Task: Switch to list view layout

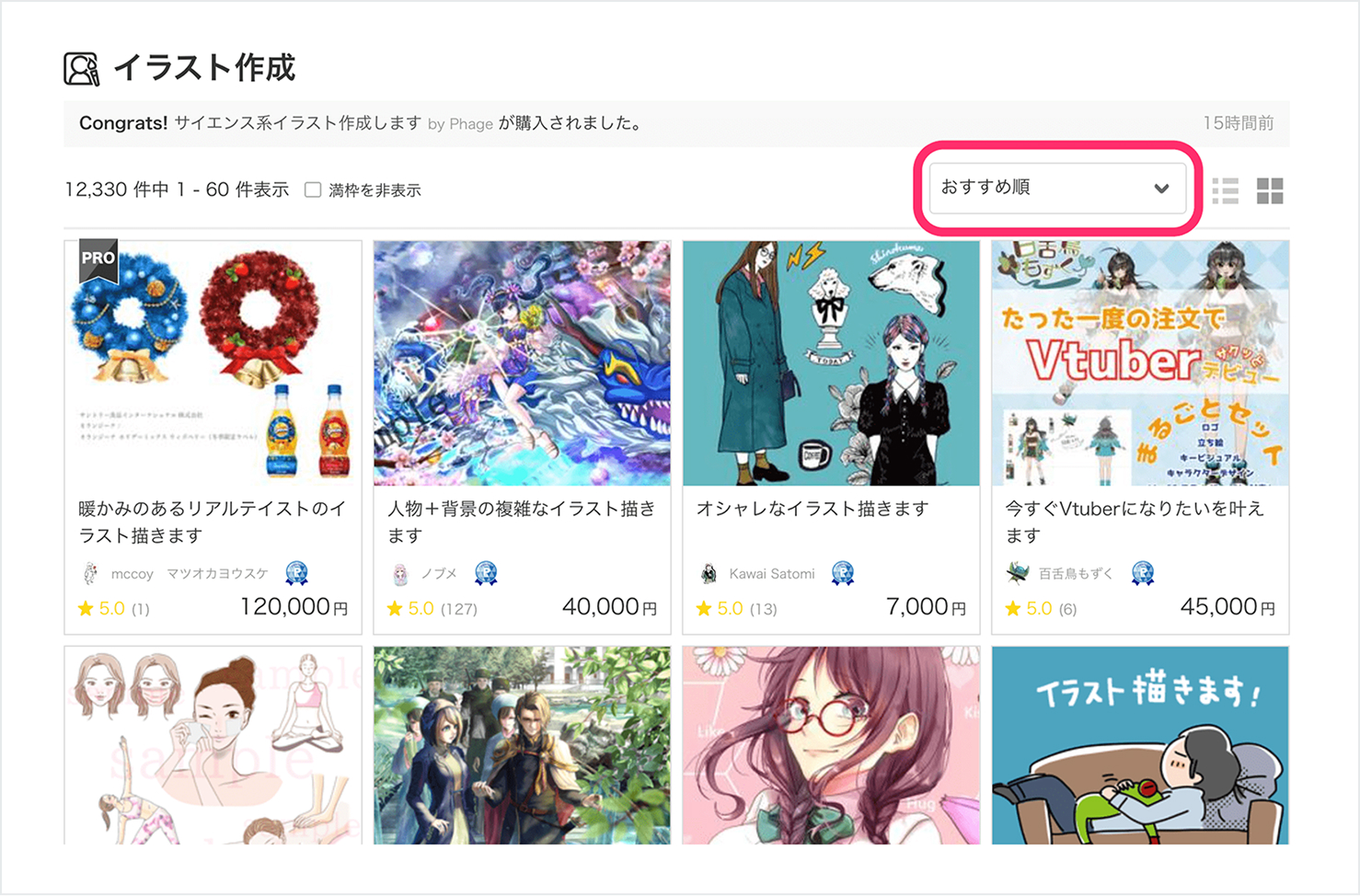Action: pos(1225,190)
